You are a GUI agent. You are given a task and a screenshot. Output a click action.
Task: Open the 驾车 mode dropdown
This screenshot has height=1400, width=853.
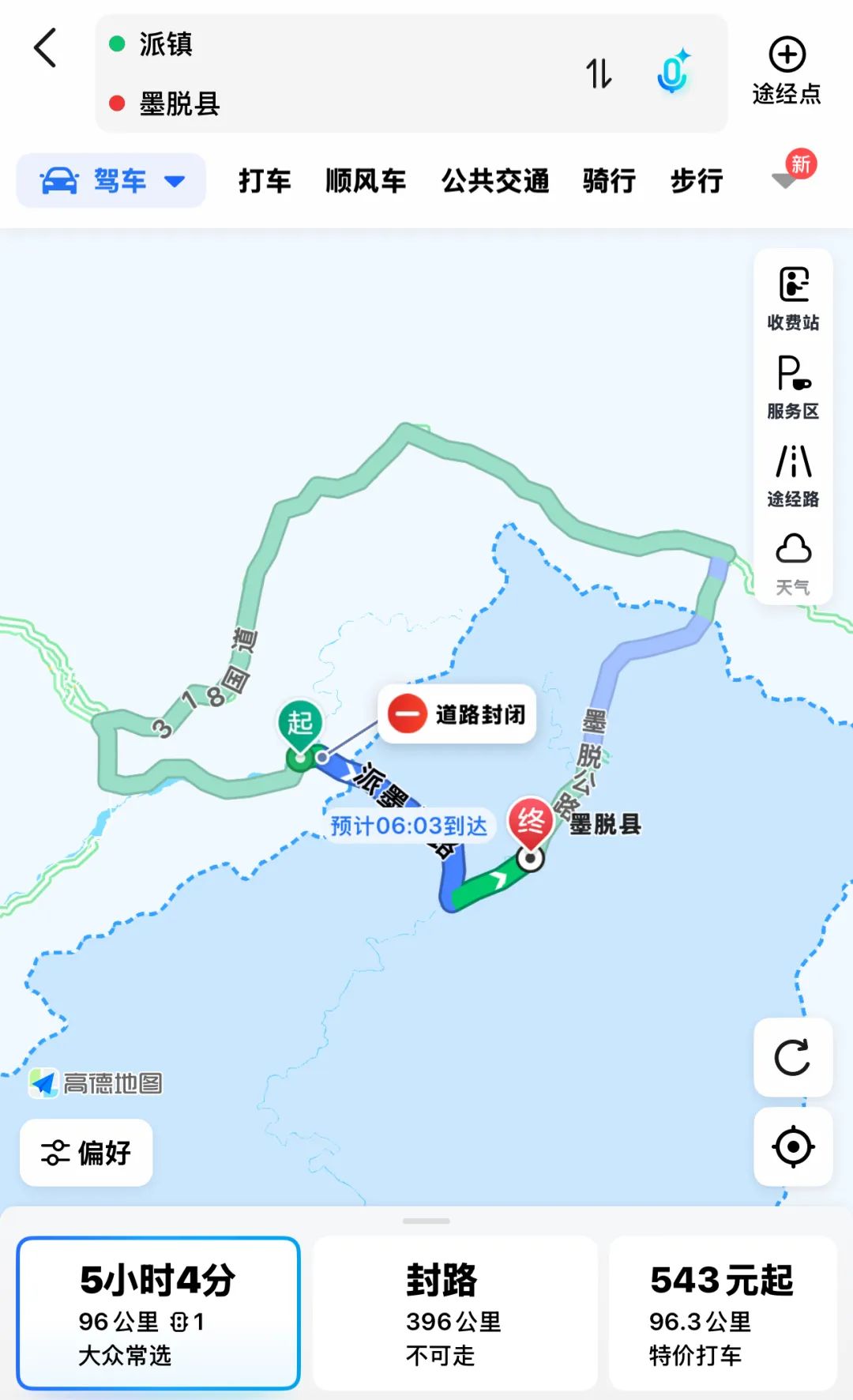pyautogui.click(x=111, y=181)
